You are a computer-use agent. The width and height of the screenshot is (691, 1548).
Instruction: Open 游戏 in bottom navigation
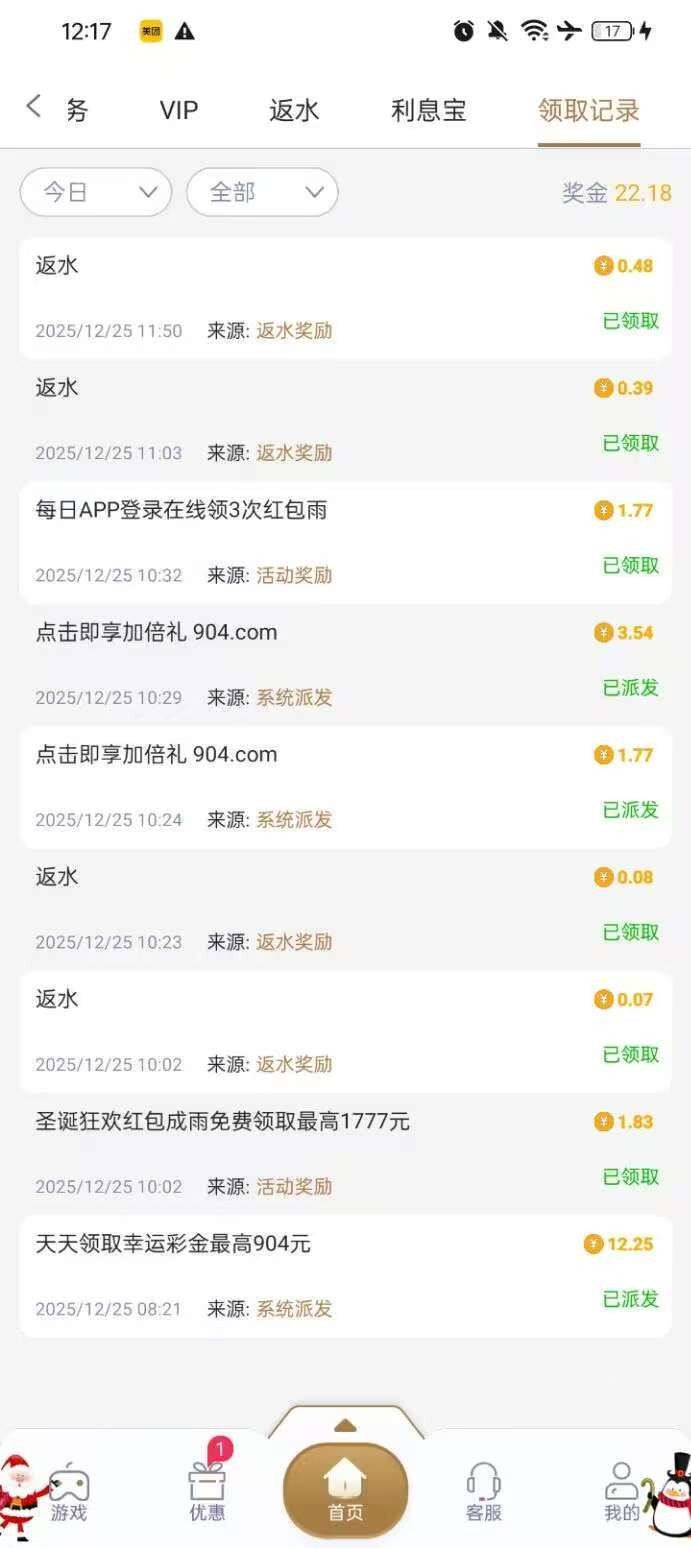click(69, 1493)
